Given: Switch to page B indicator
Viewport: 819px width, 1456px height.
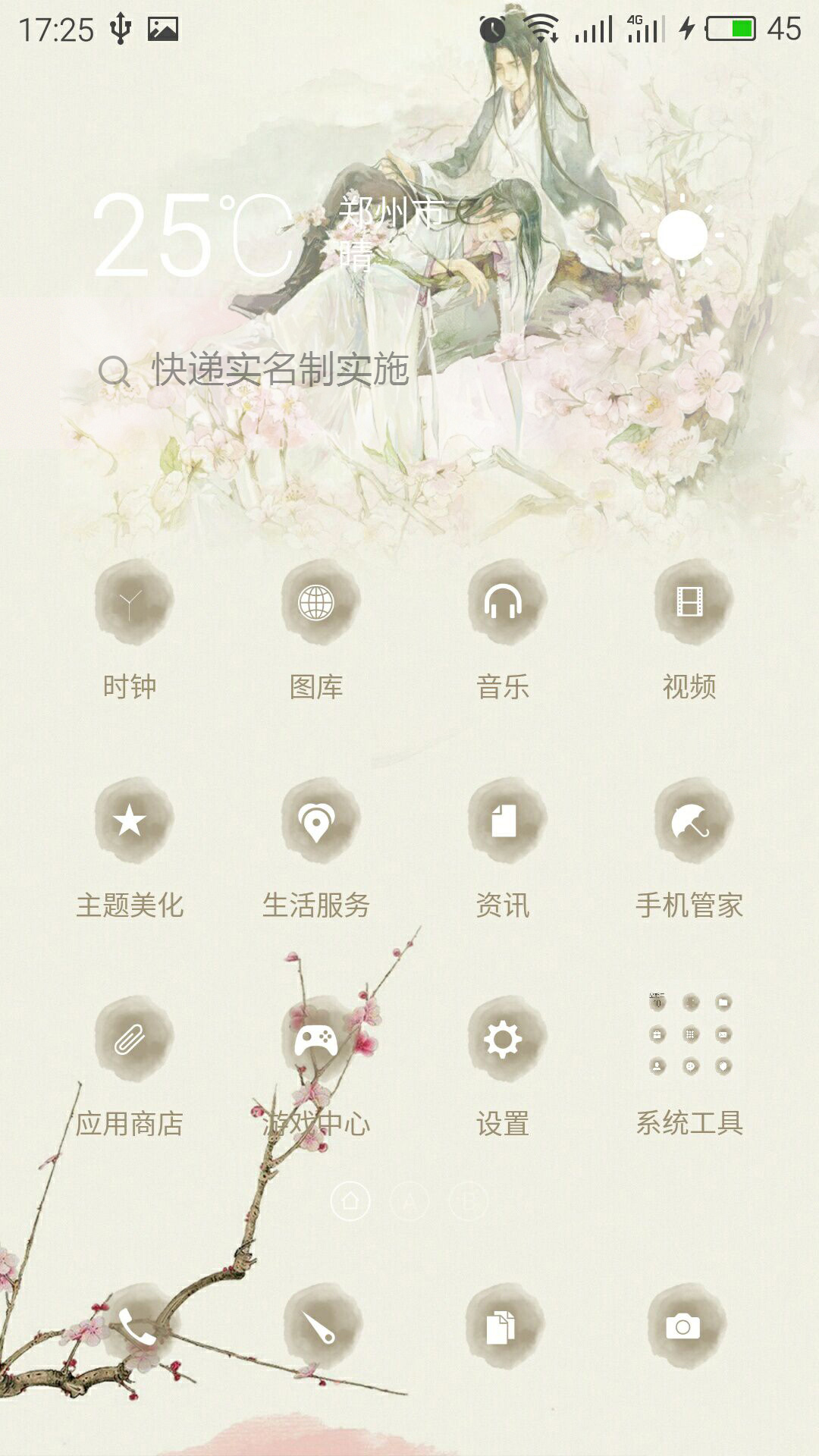Looking at the screenshot, I should (469, 1201).
